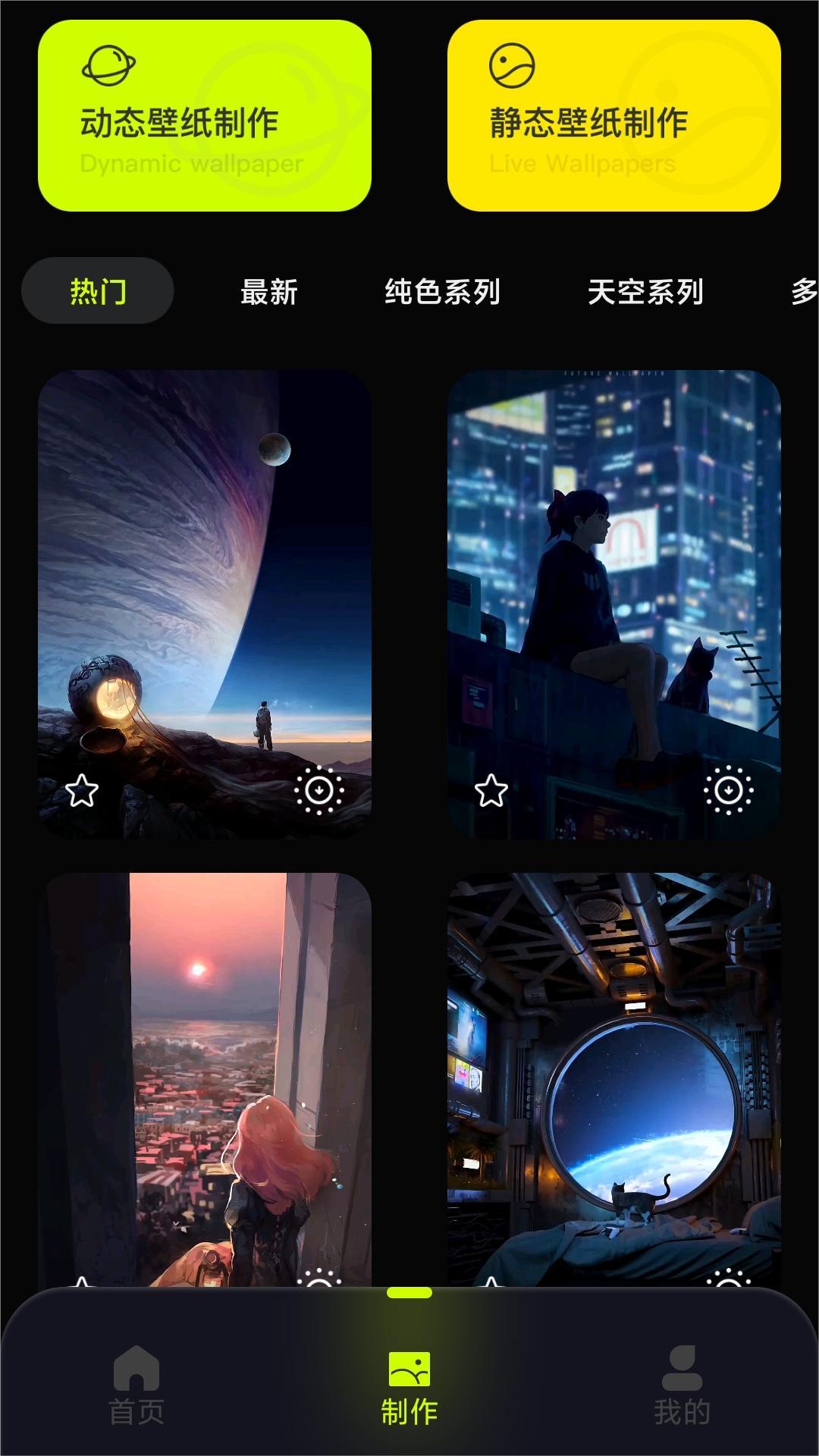Favorite the giant planet astronaut wallpaper
This screenshot has height=1456, width=819.
(x=82, y=791)
